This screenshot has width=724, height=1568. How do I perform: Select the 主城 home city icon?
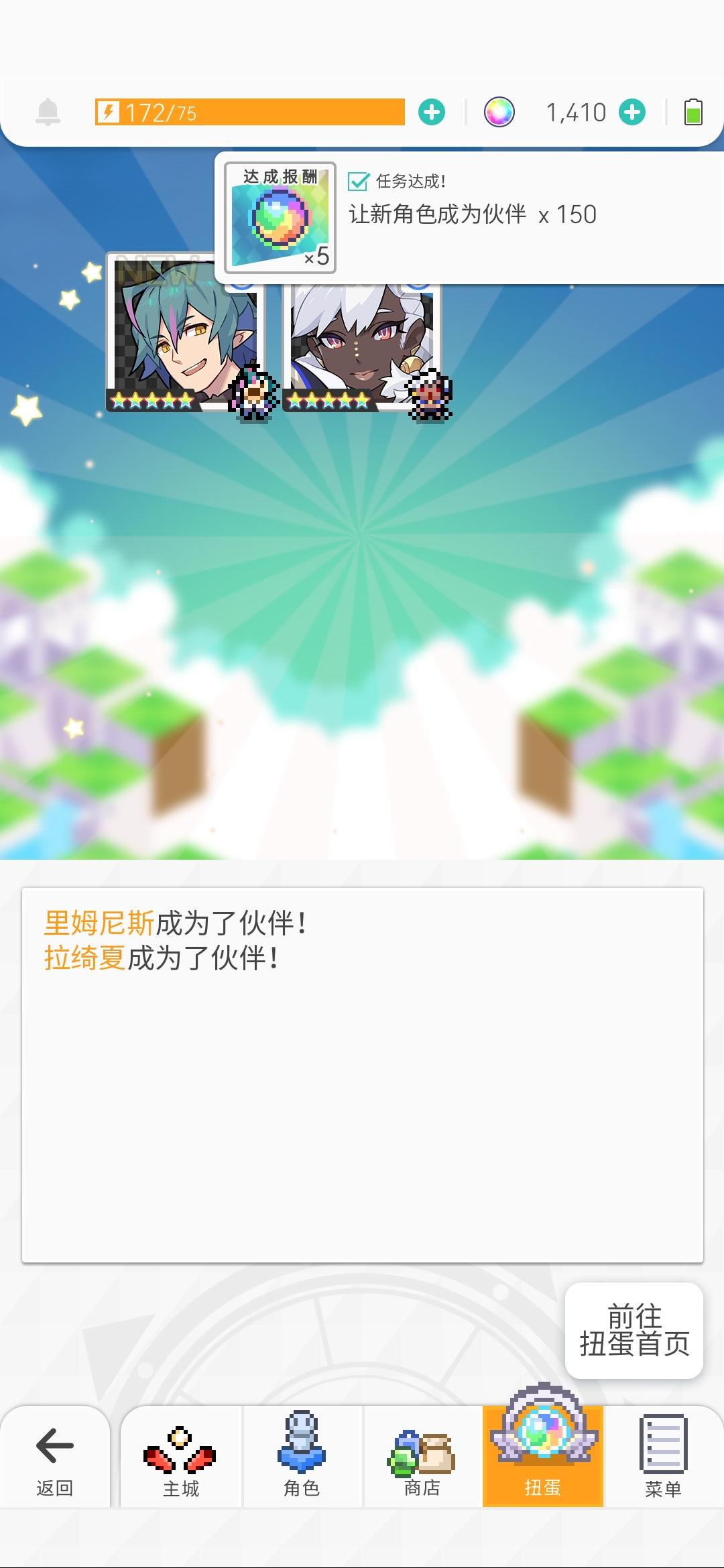coord(180,1447)
